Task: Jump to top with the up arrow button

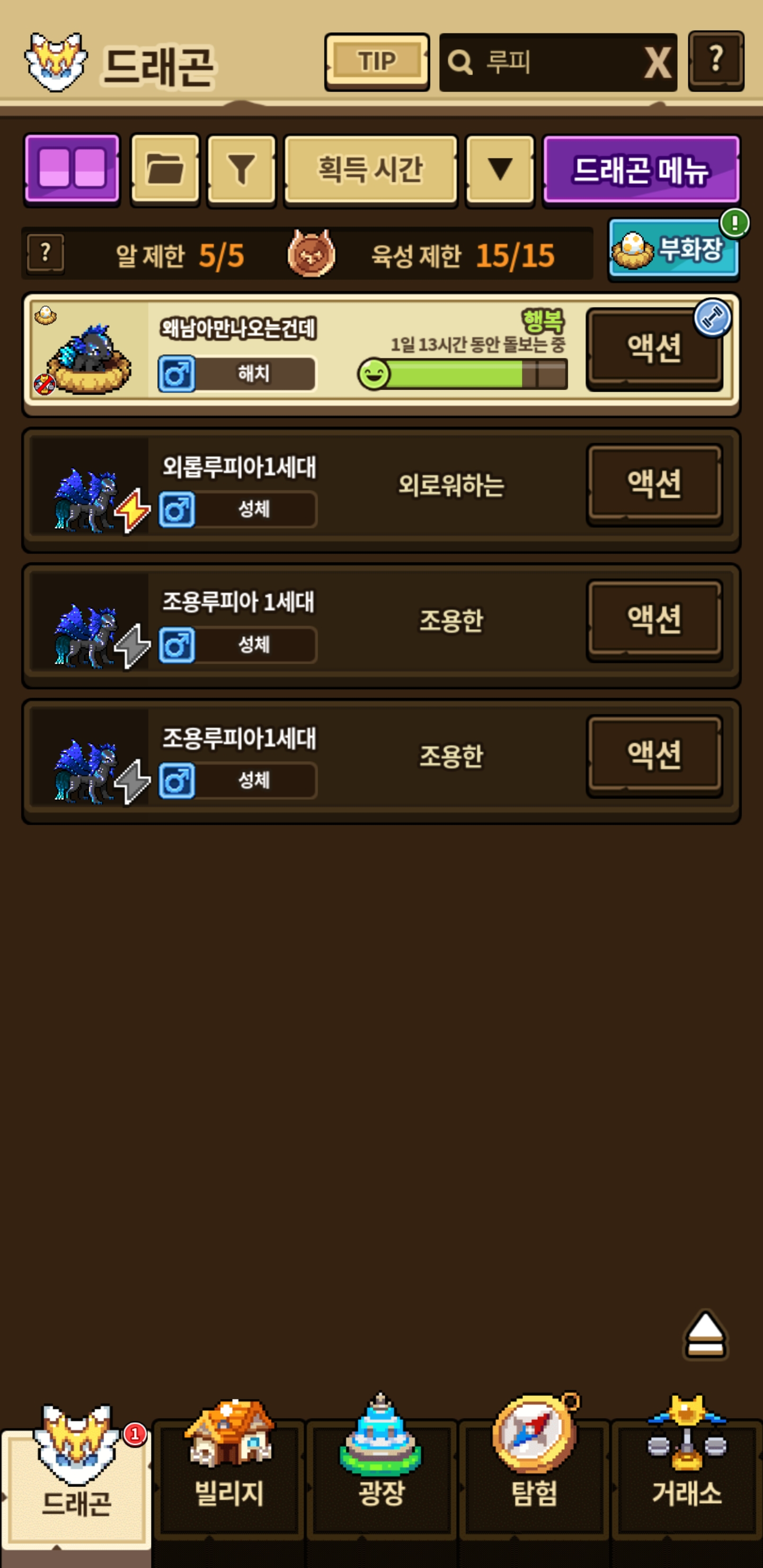Action: click(705, 1335)
